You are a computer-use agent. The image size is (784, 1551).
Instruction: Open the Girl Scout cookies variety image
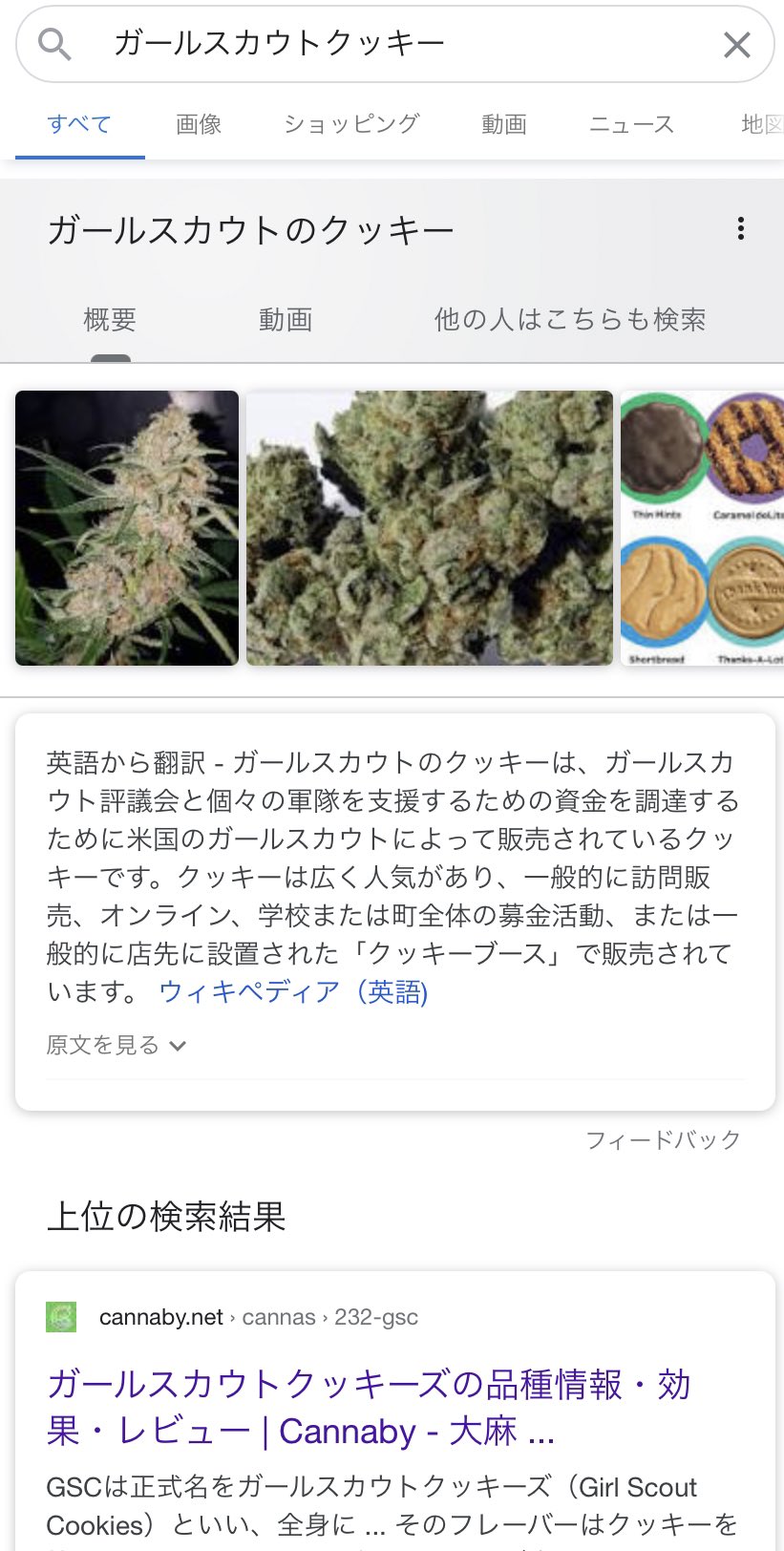[x=702, y=527]
